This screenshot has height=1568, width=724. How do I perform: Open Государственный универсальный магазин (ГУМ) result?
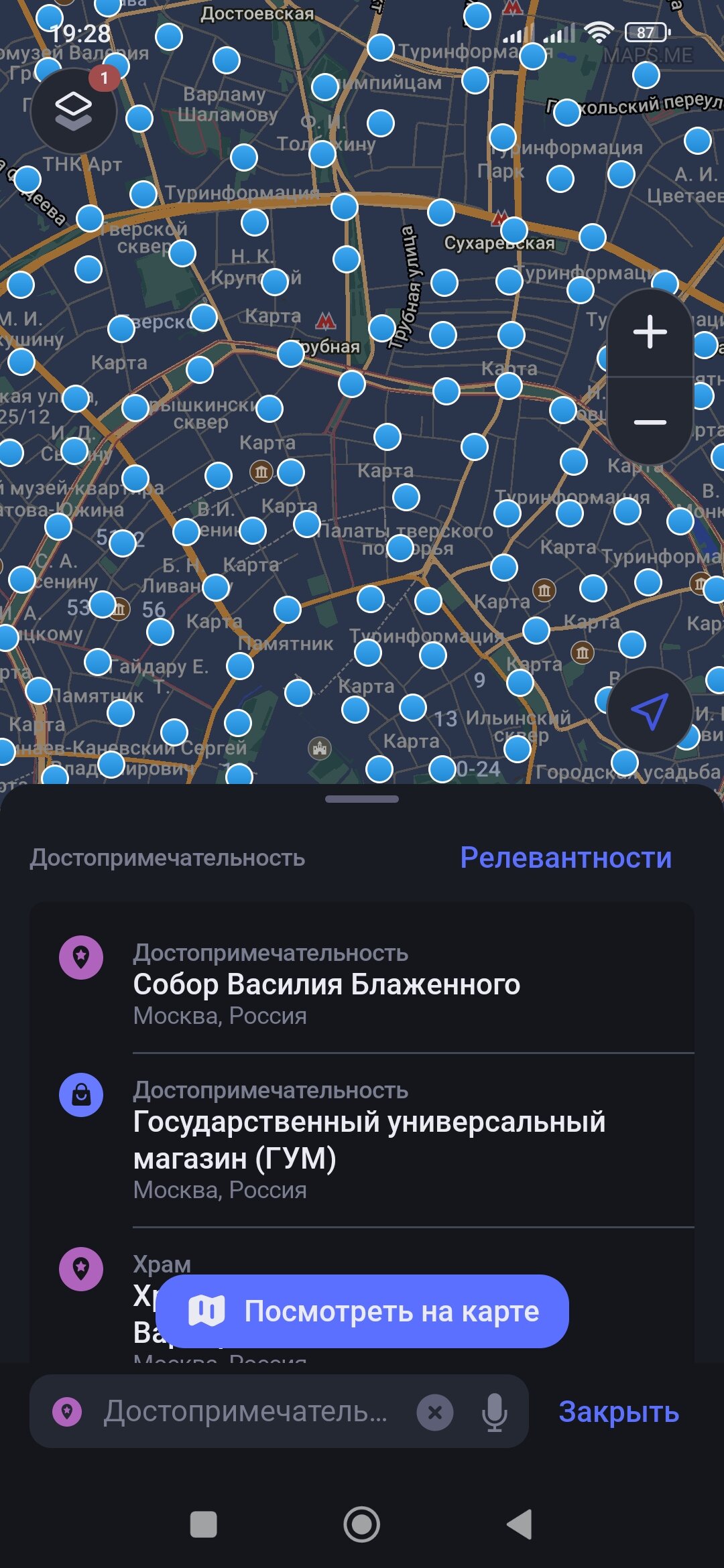tap(362, 1140)
